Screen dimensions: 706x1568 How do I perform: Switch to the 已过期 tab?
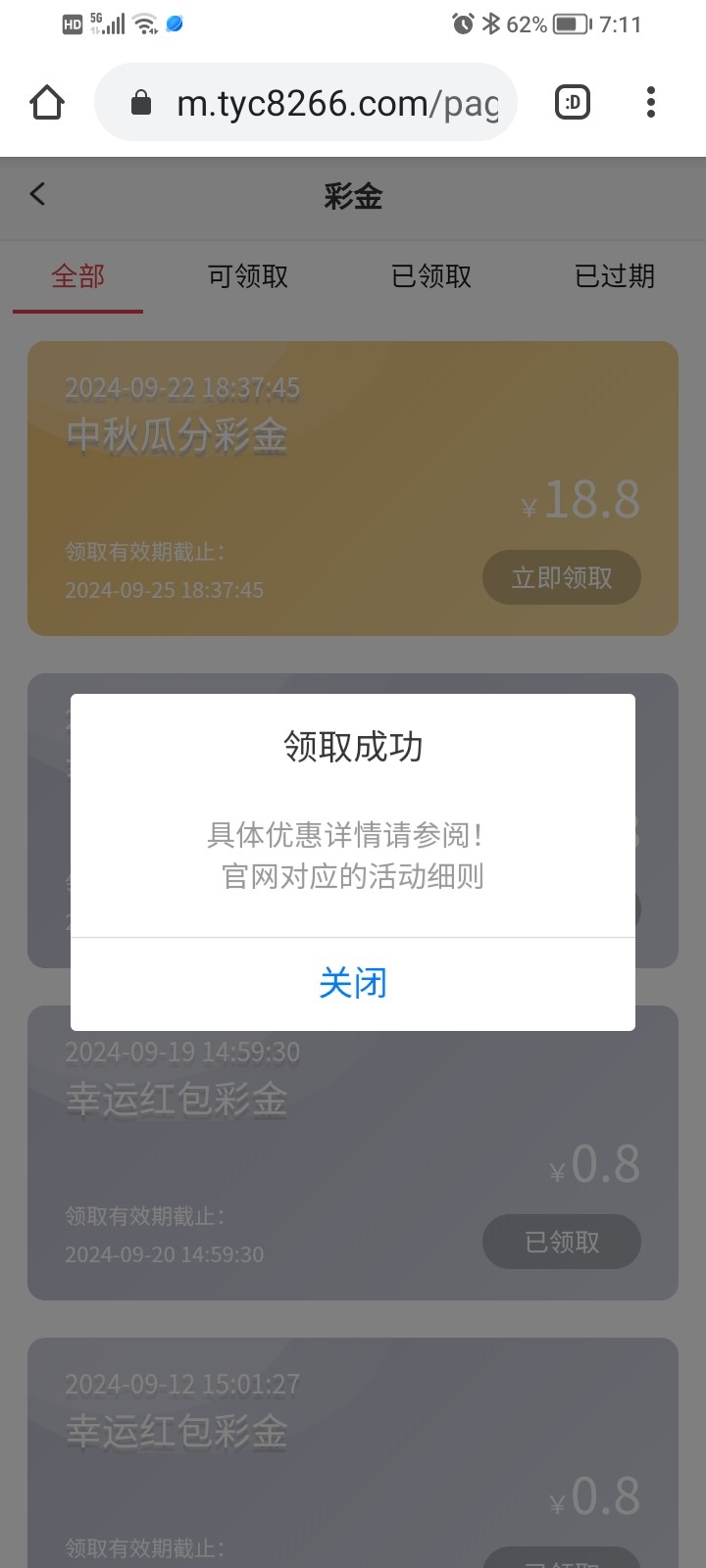click(x=615, y=276)
